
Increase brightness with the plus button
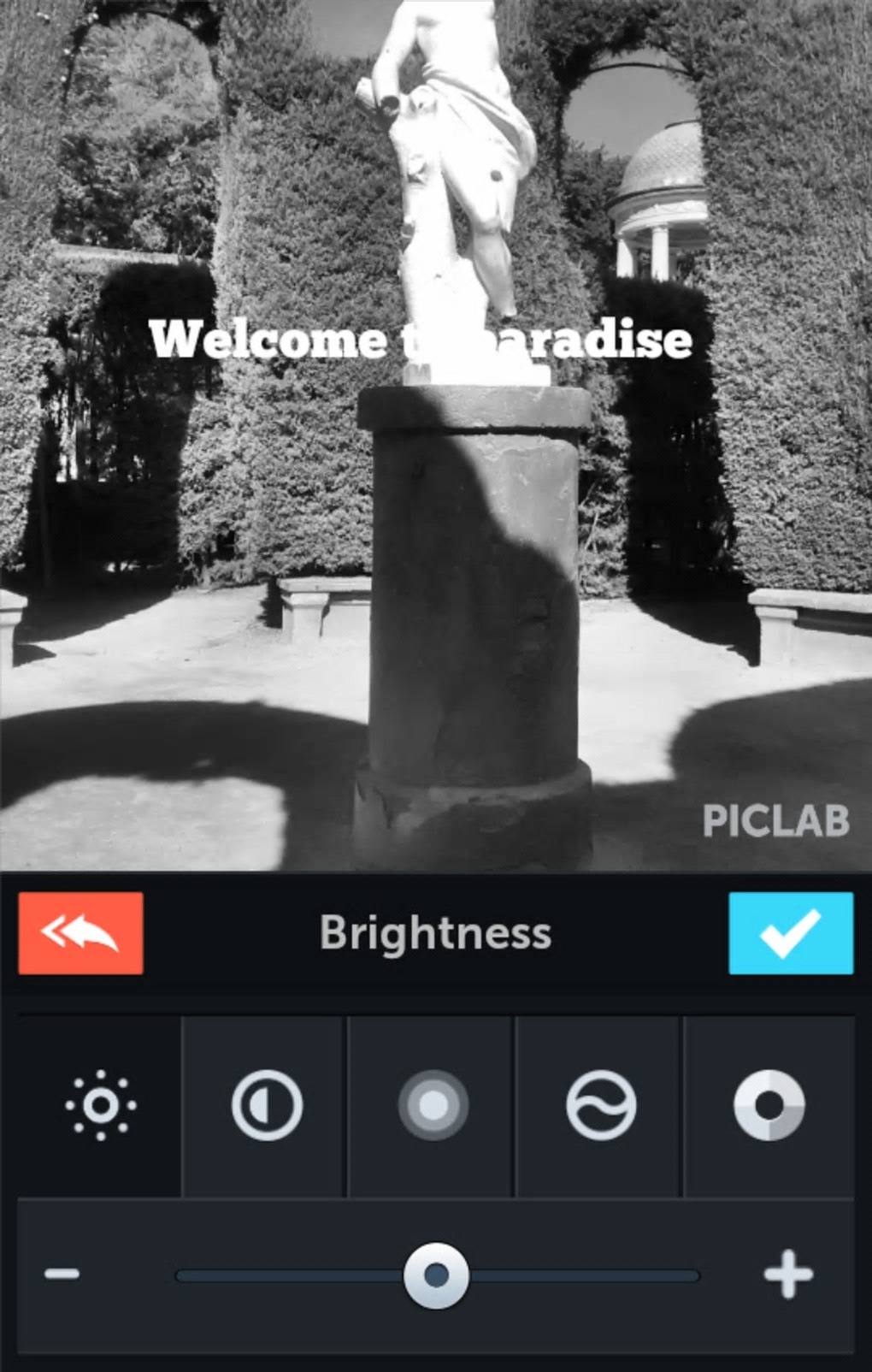[x=787, y=1274]
